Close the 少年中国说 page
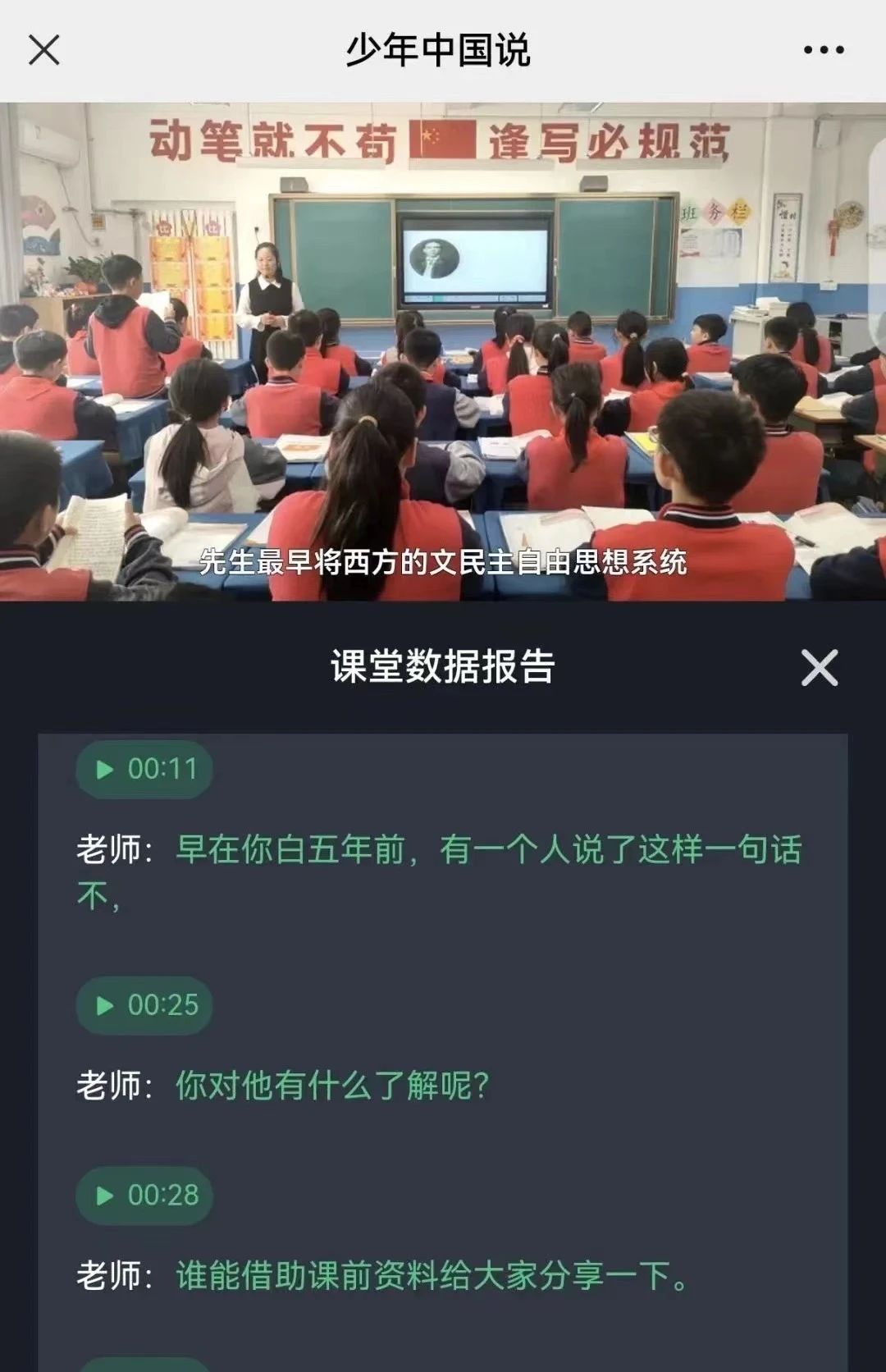886x1372 pixels. [44, 50]
